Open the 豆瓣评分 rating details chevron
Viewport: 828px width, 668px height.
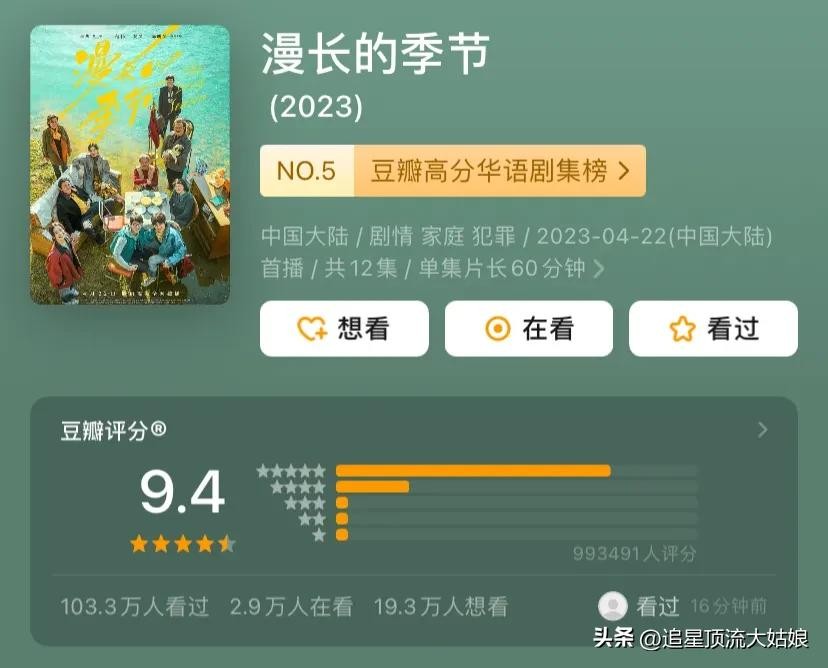pyautogui.click(x=763, y=430)
